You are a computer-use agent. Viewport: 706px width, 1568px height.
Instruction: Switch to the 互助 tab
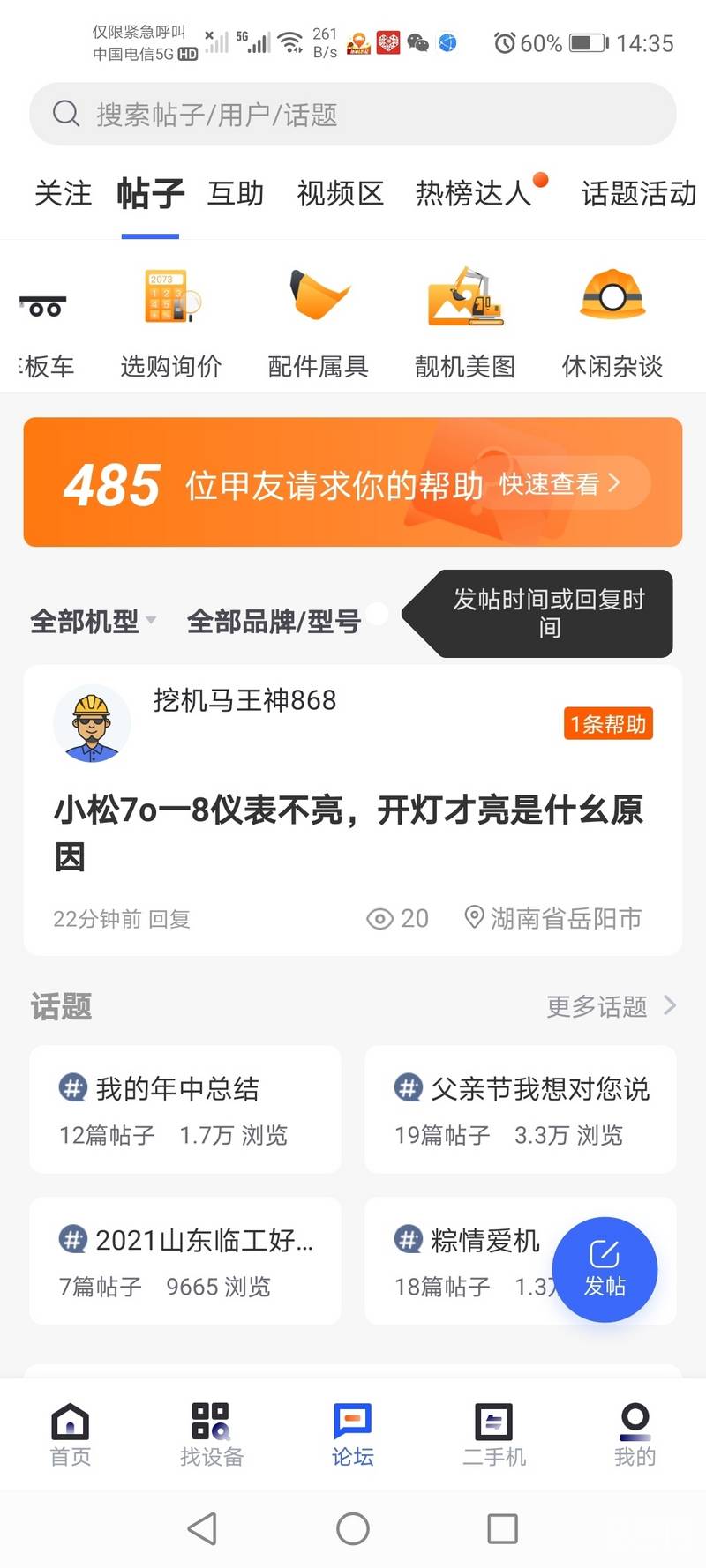pyautogui.click(x=236, y=193)
